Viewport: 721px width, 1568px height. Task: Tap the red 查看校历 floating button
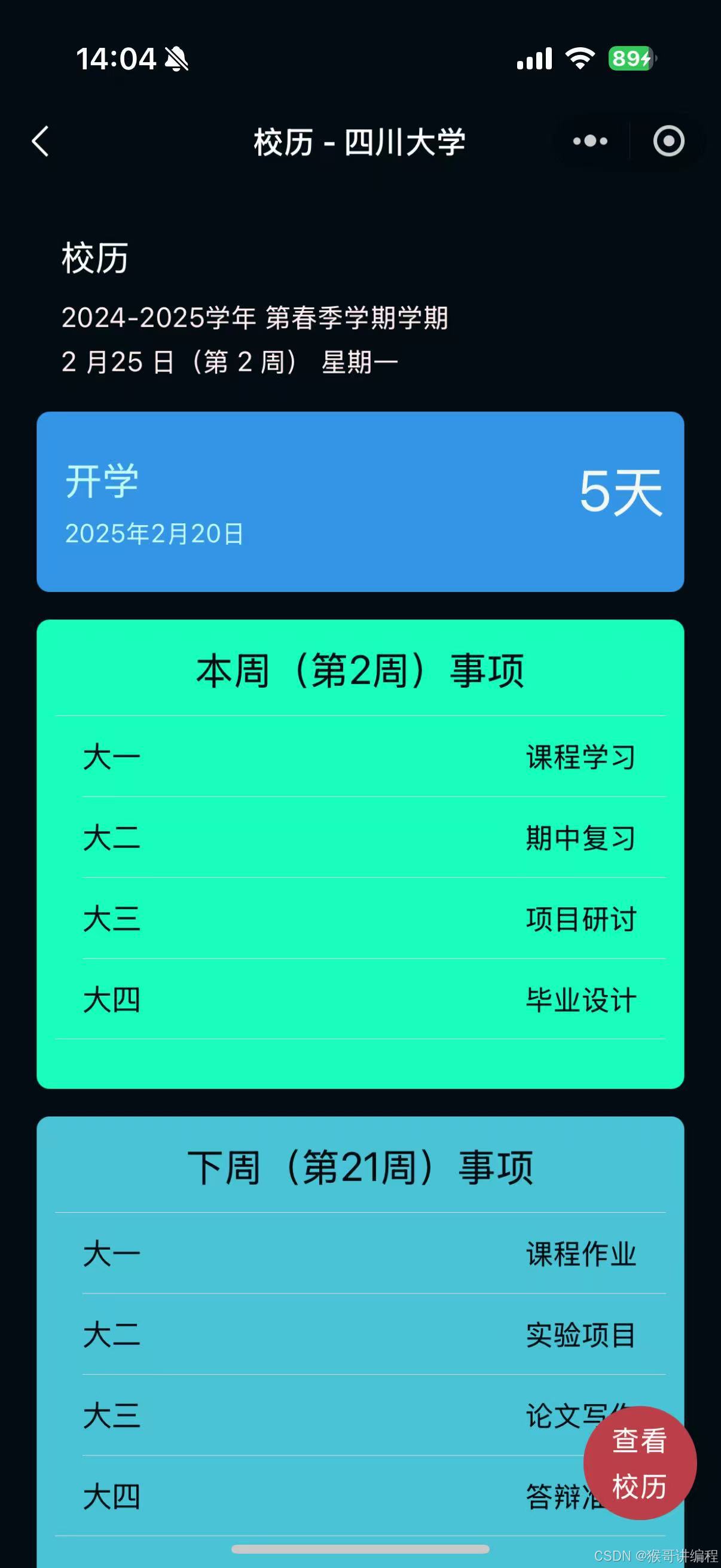click(640, 1463)
